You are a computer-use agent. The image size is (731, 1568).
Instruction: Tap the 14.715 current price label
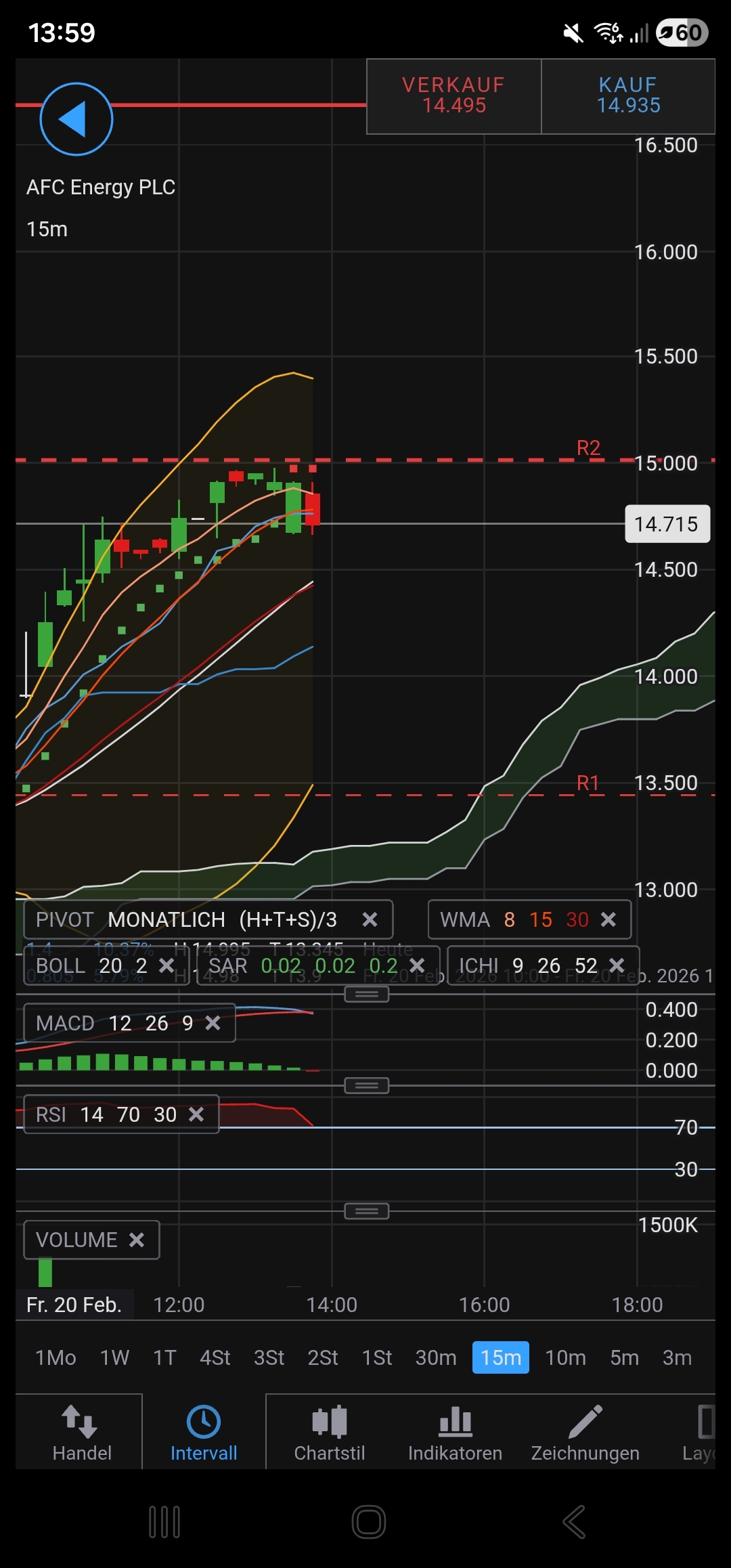(667, 524)
